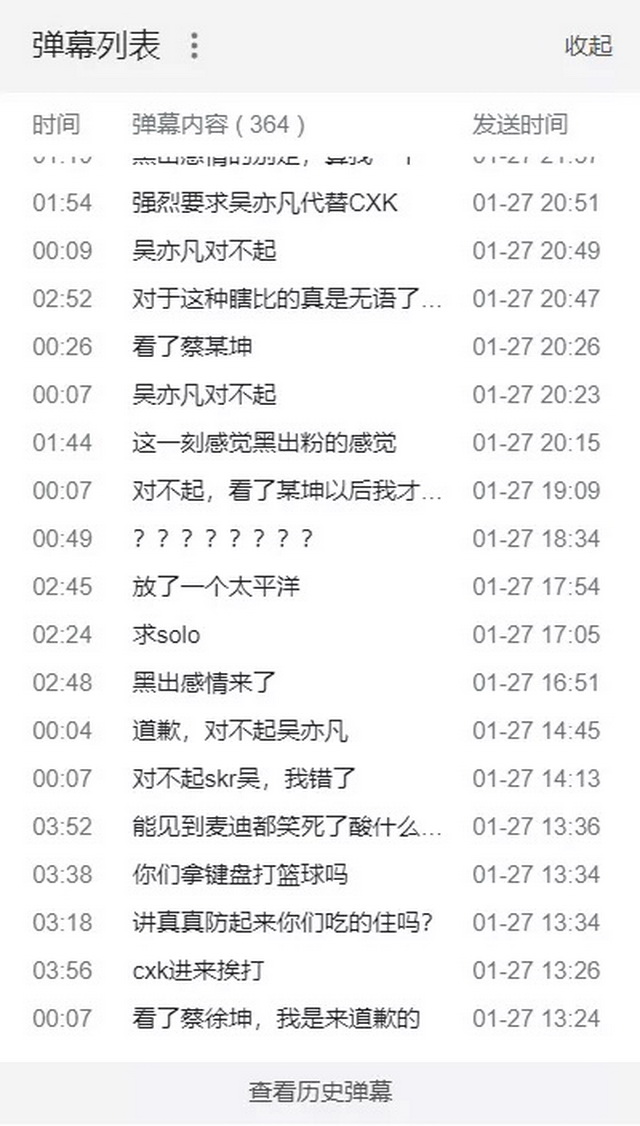Open the three-dot menu beside 弹幕列表

point(194,45)
